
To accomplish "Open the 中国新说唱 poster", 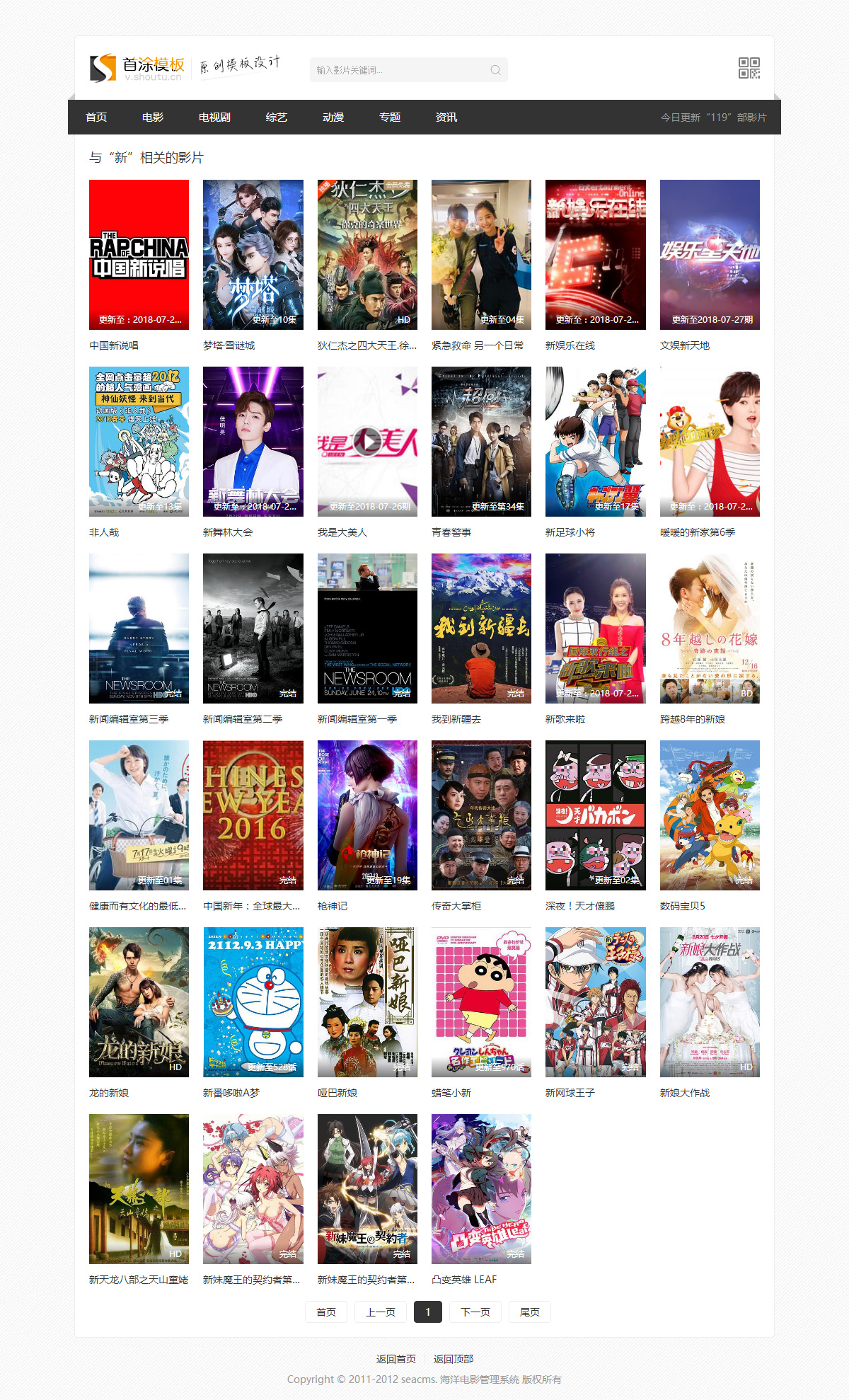I will click(139, 255).
